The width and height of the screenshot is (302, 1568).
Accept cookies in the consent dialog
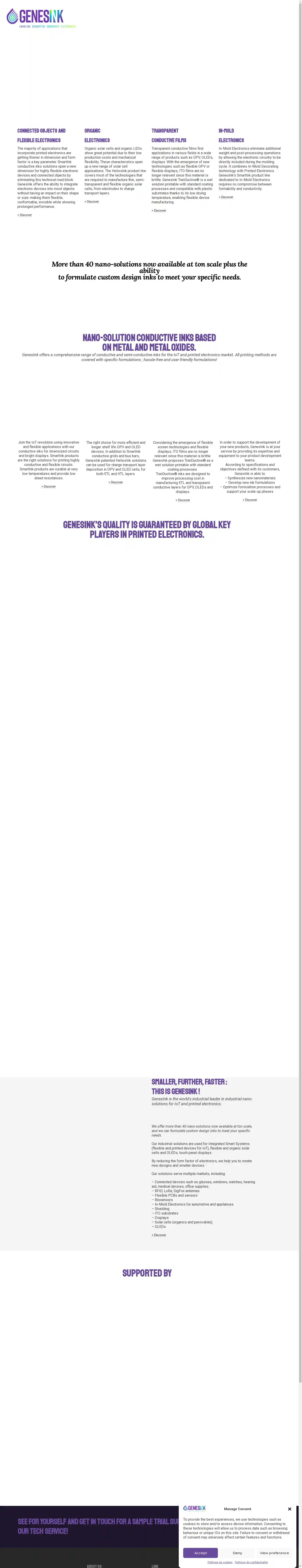200,1553
